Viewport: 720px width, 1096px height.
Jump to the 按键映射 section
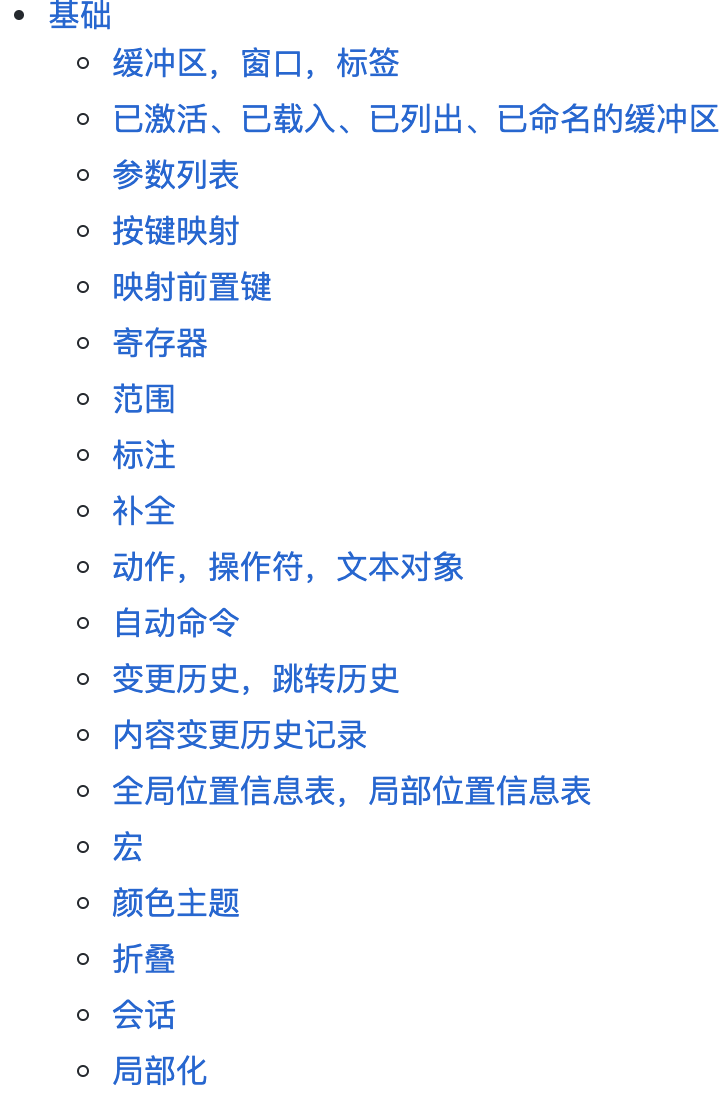(x=176, y=232)
